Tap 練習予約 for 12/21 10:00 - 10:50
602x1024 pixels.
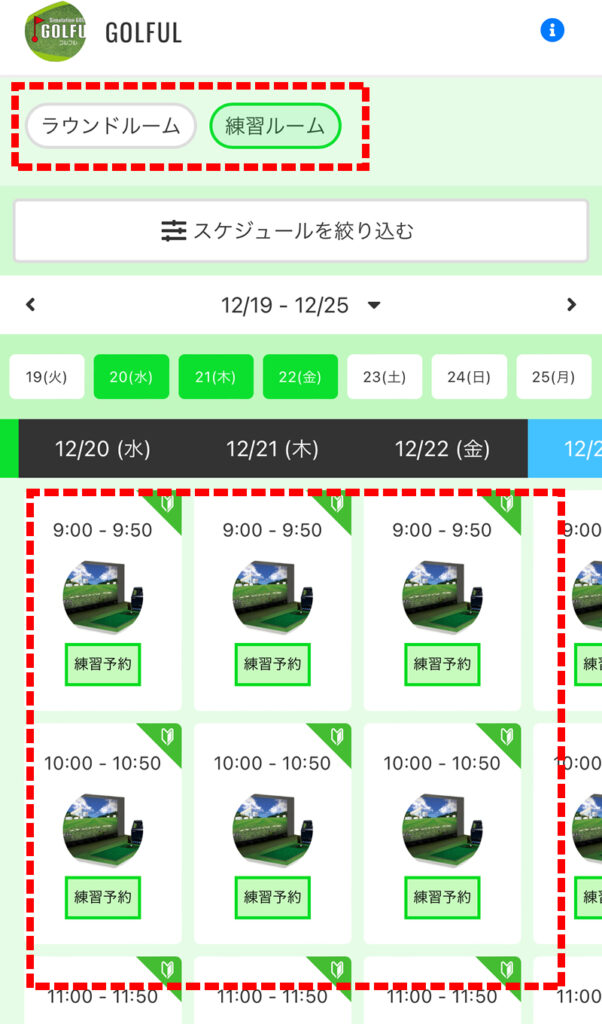pyautogui.click(x=273, y=897)
